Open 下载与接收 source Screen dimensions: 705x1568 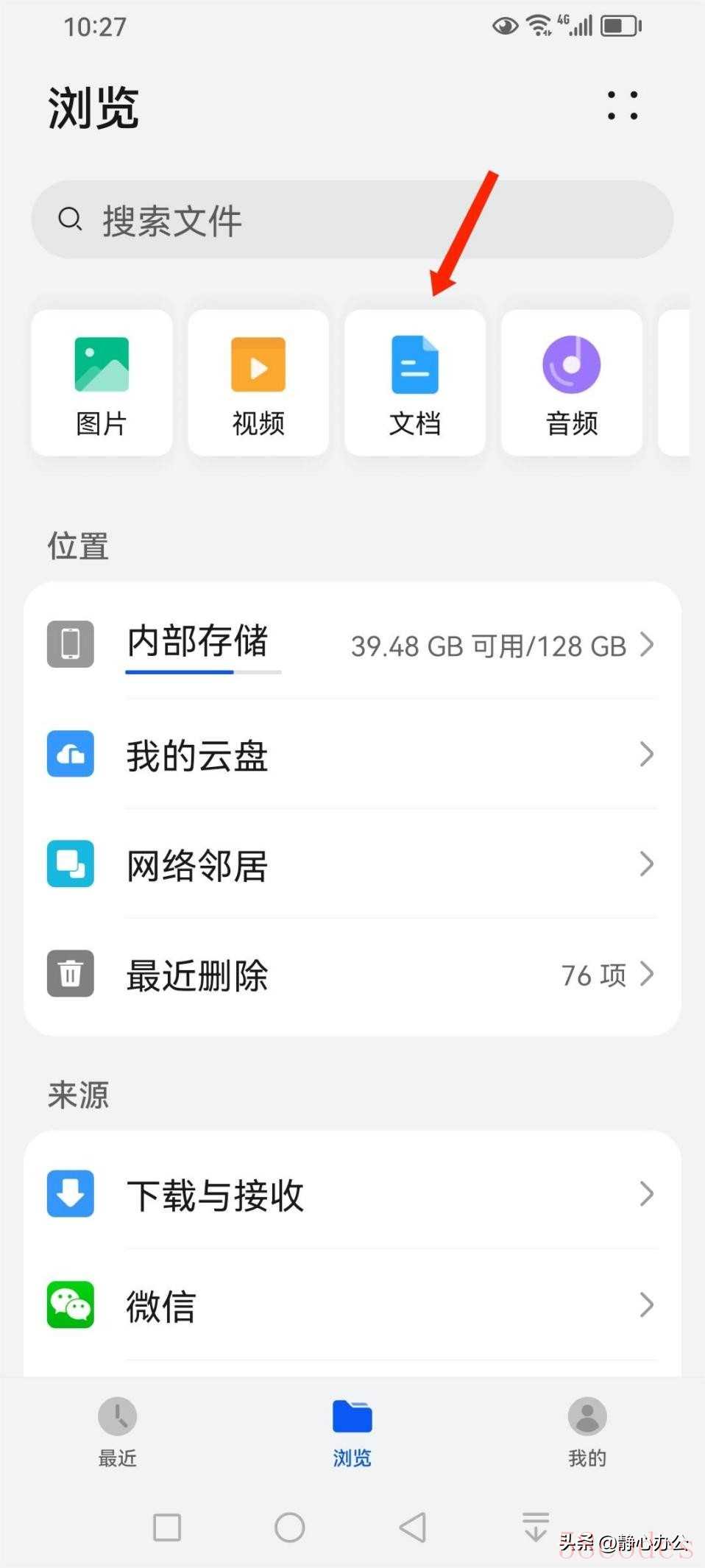[352, 1194]
